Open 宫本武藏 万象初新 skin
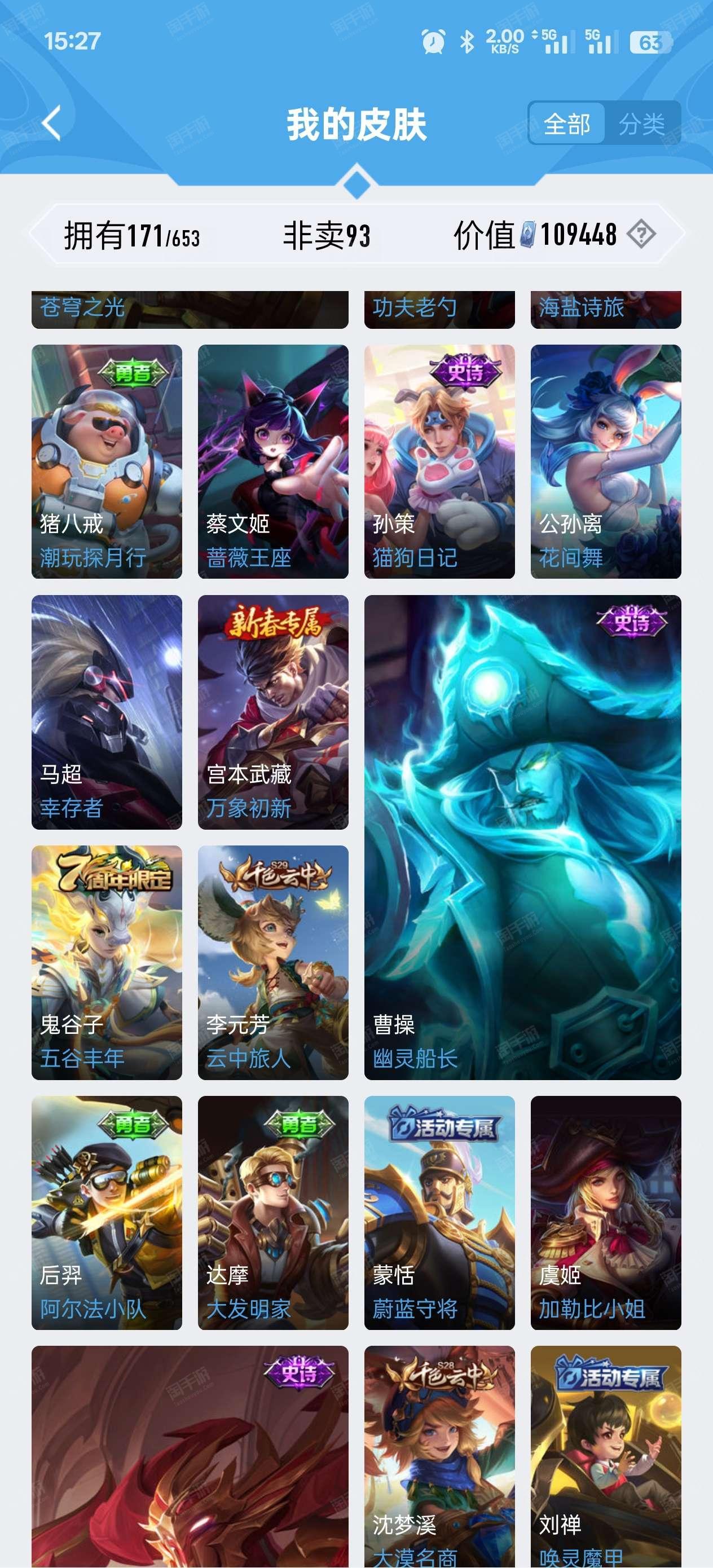This screenshot has width=713, height=1568. point(273,712)
